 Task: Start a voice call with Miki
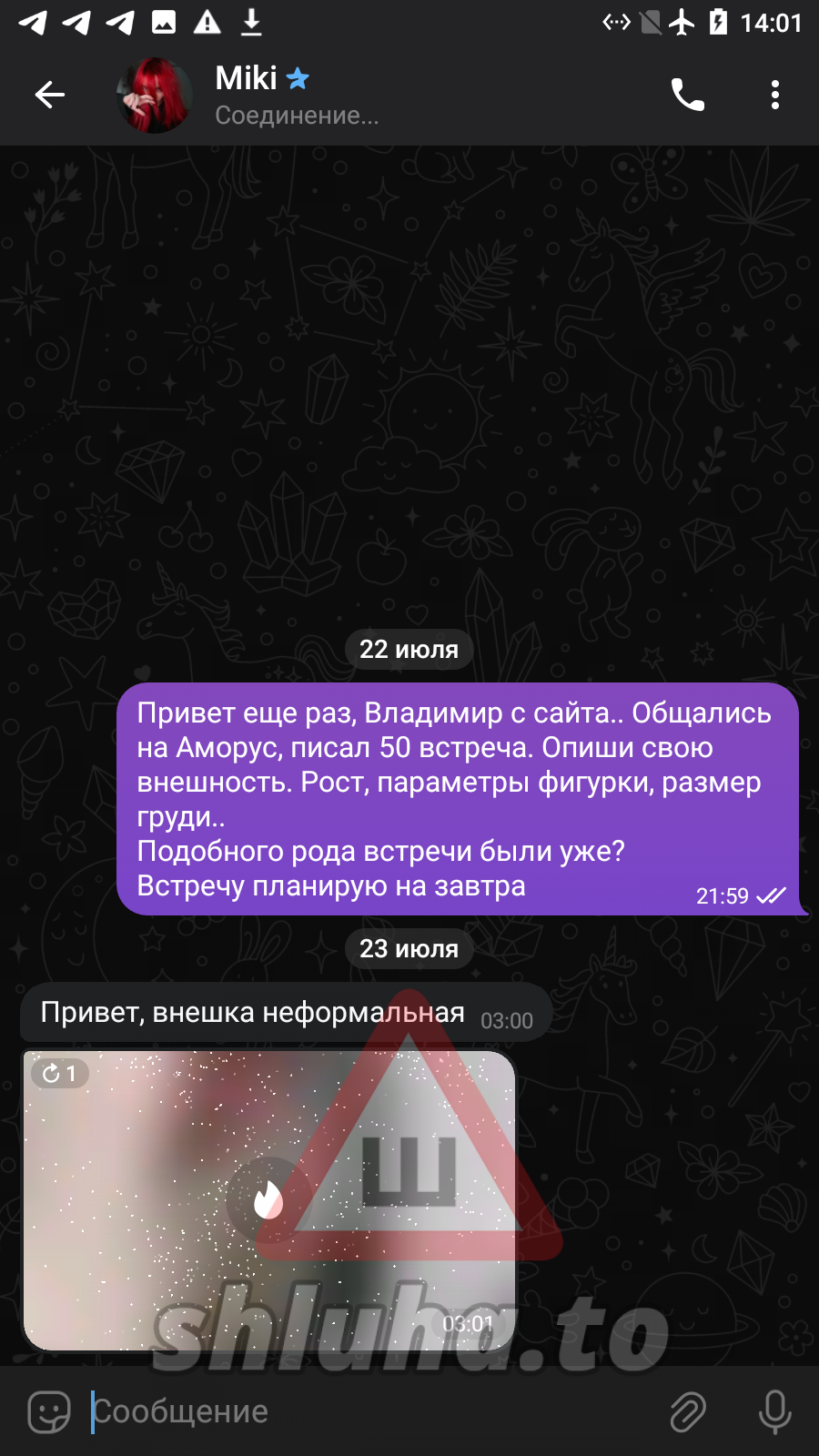coord(687,95)
